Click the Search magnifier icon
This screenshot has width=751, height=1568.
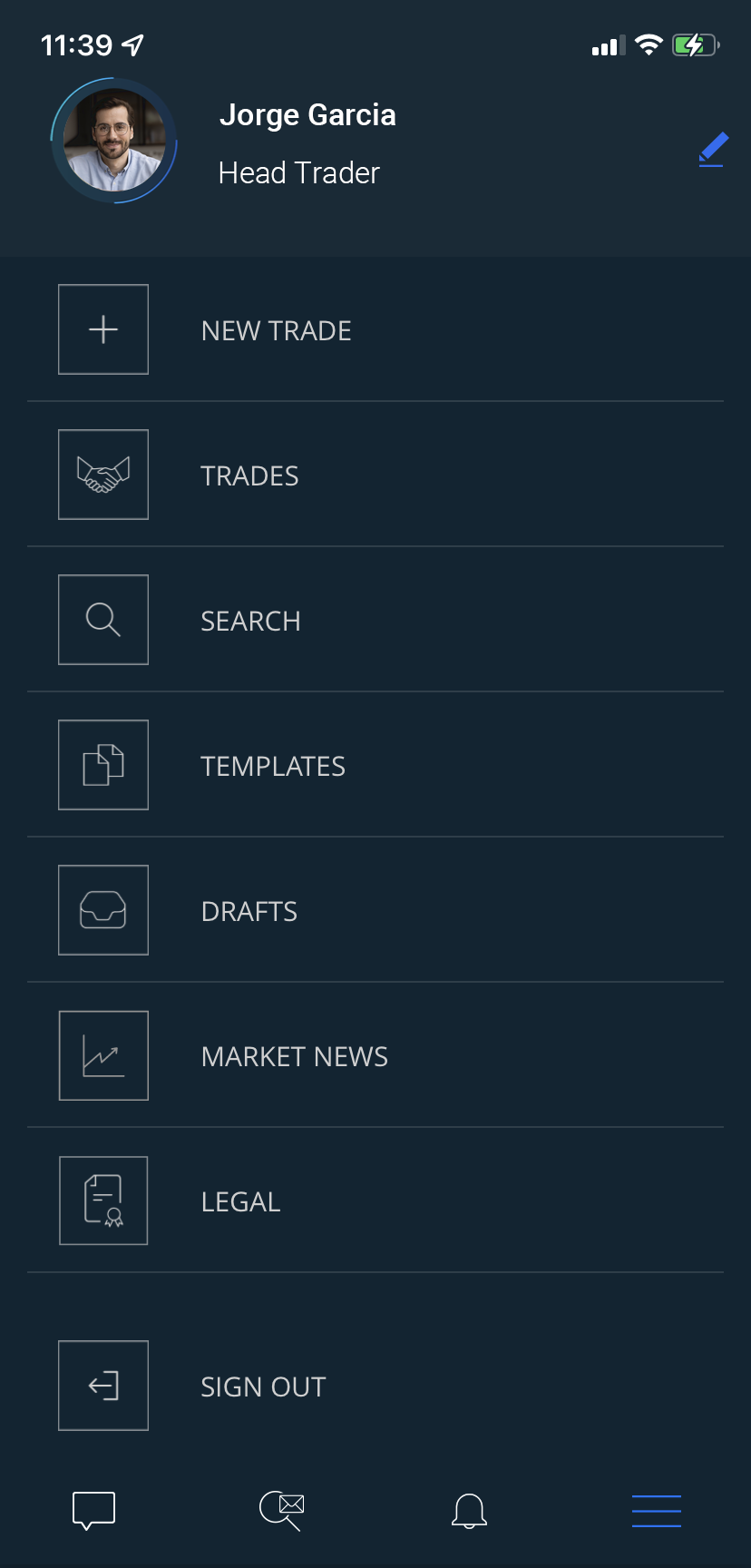pyautogui.click(x=102, y=620)
